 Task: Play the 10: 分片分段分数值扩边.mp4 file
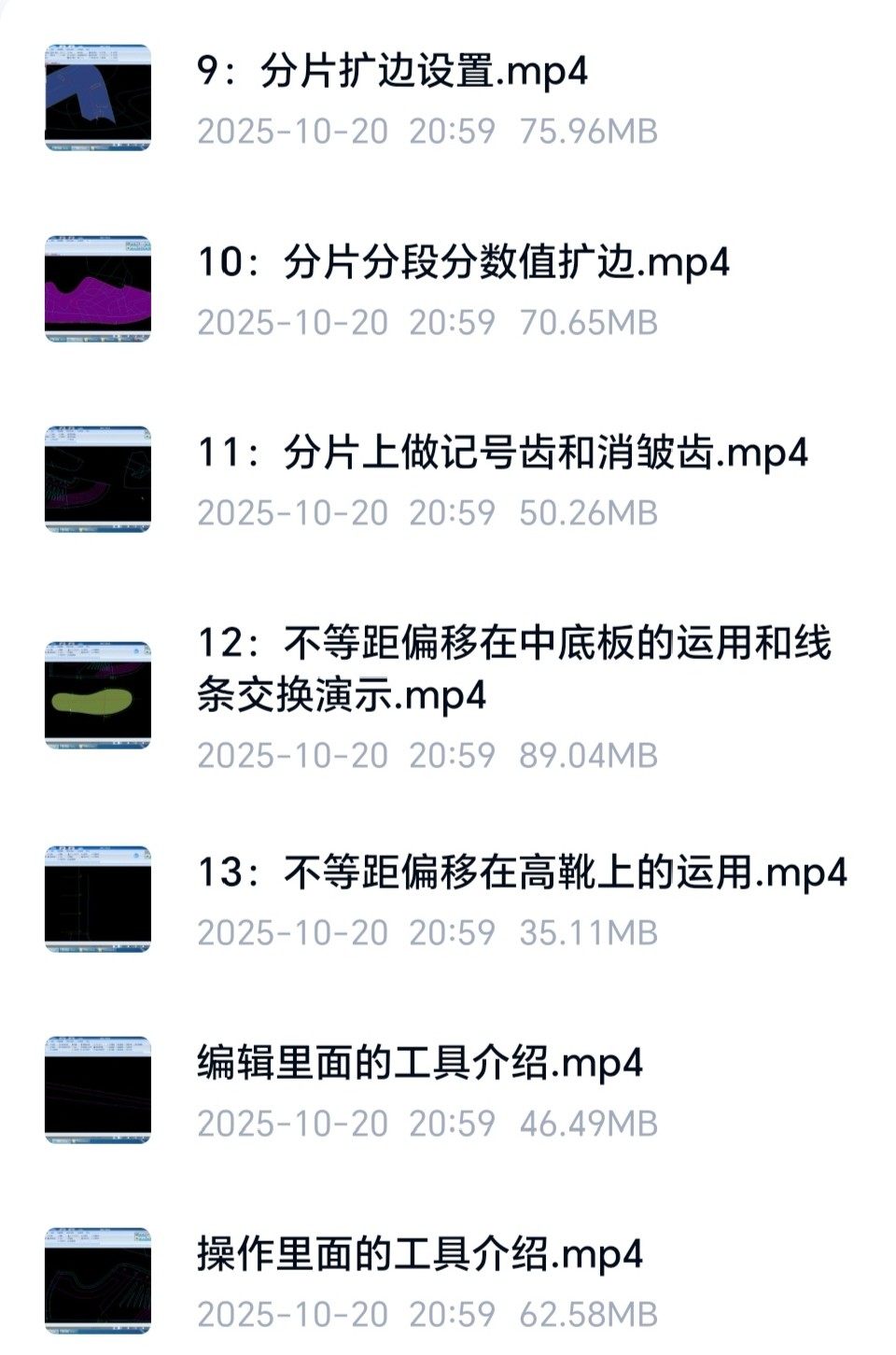pyautogui.click(x=462, y=263)
